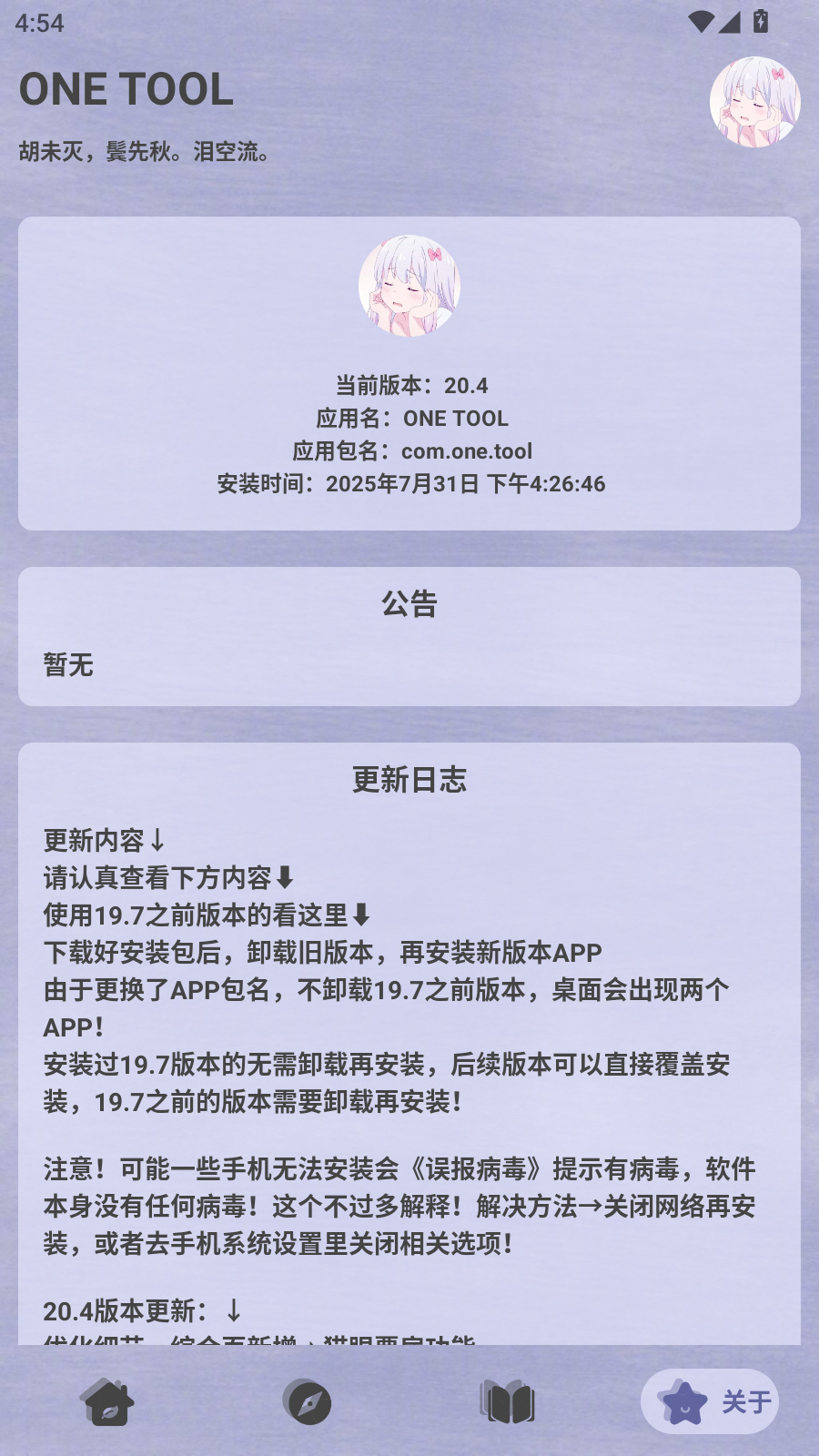Switch to the compass discover tab
Image resolution: width=819 pixels, height=1456 pixels.
click(x=308, y=1402)
